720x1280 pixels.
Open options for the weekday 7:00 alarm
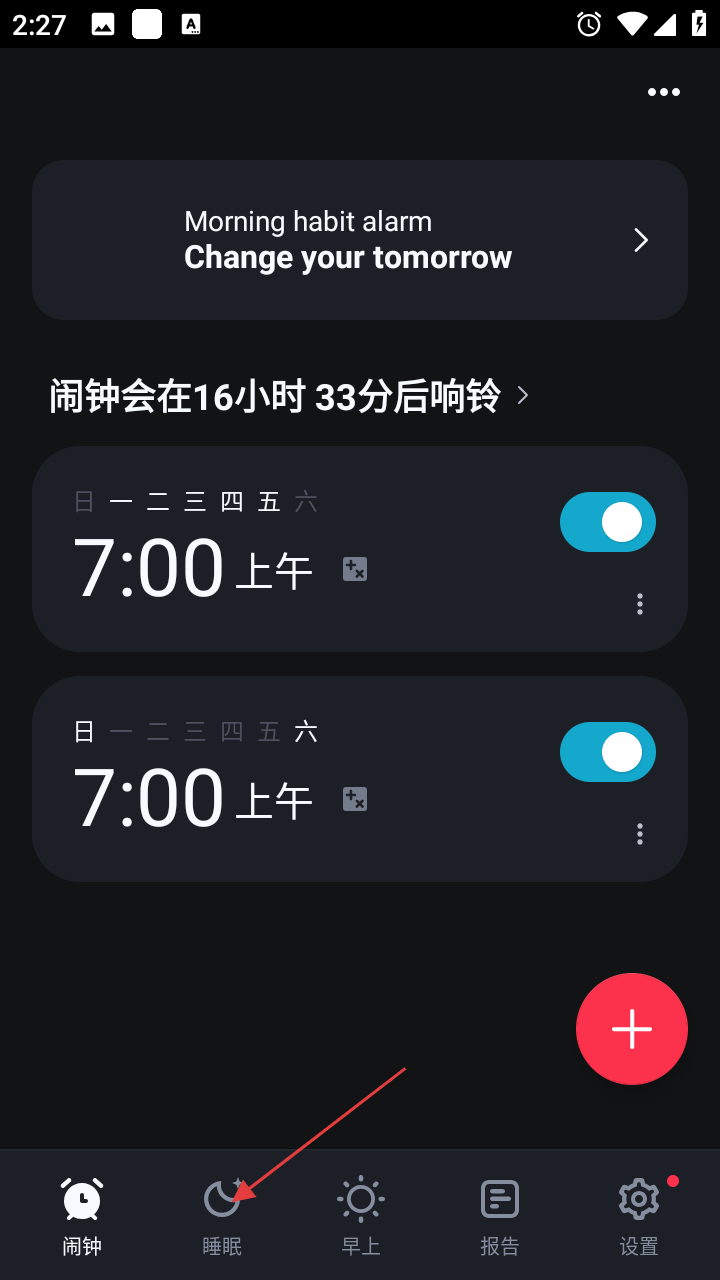point(640,604)
